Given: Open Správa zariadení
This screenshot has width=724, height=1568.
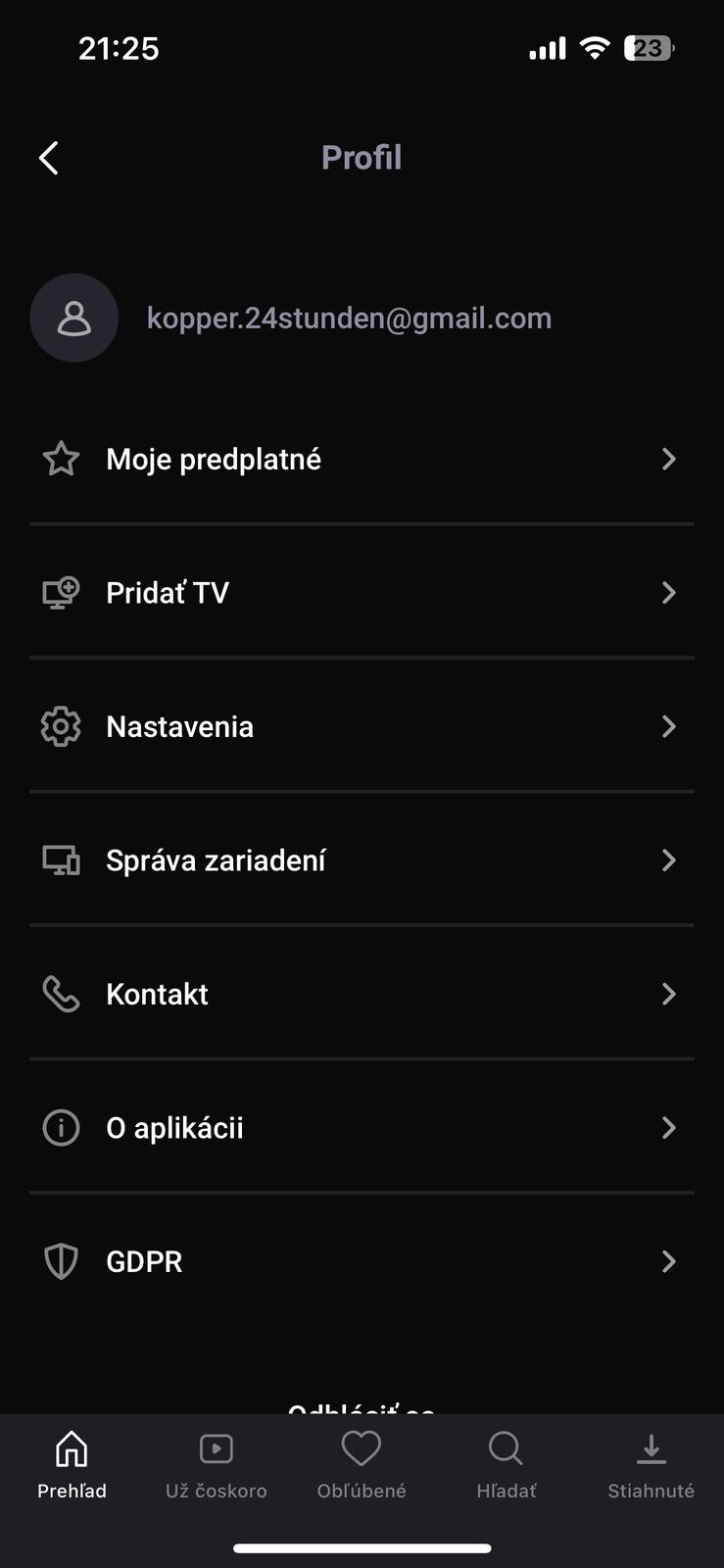Looking at the screenshot, I should (362, 860).
